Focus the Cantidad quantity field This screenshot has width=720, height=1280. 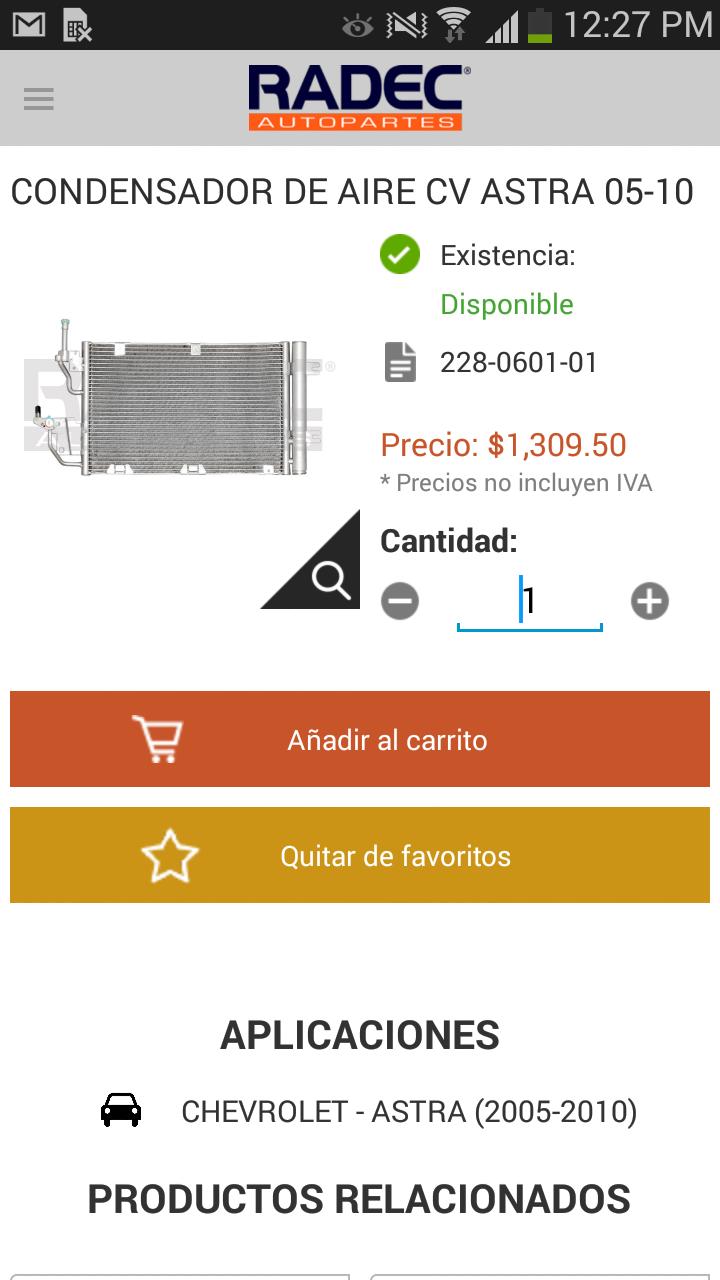pos(529,601)
